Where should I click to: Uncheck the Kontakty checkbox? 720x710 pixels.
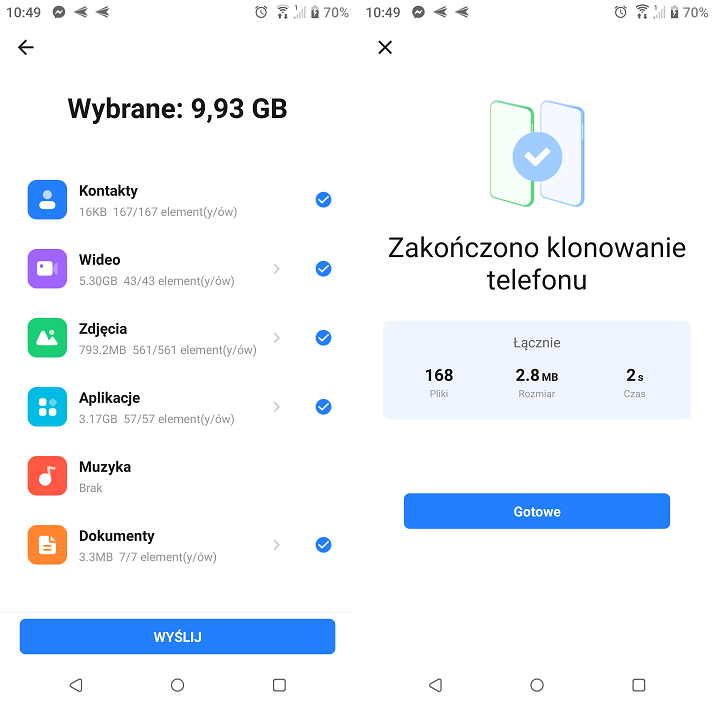point(323,200)
